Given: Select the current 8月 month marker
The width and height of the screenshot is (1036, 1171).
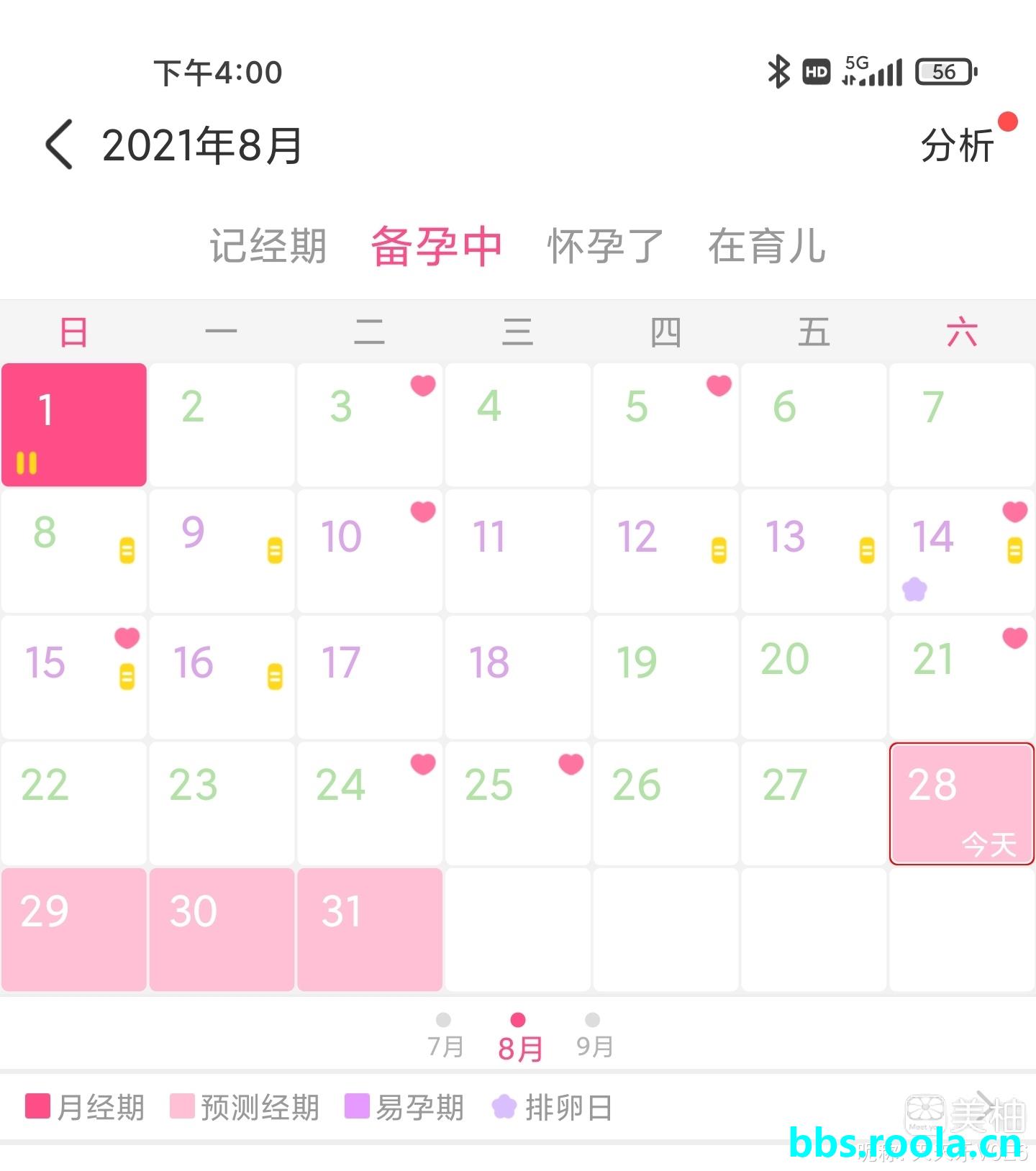Looking at the screenshot, I should [518, 1037].
